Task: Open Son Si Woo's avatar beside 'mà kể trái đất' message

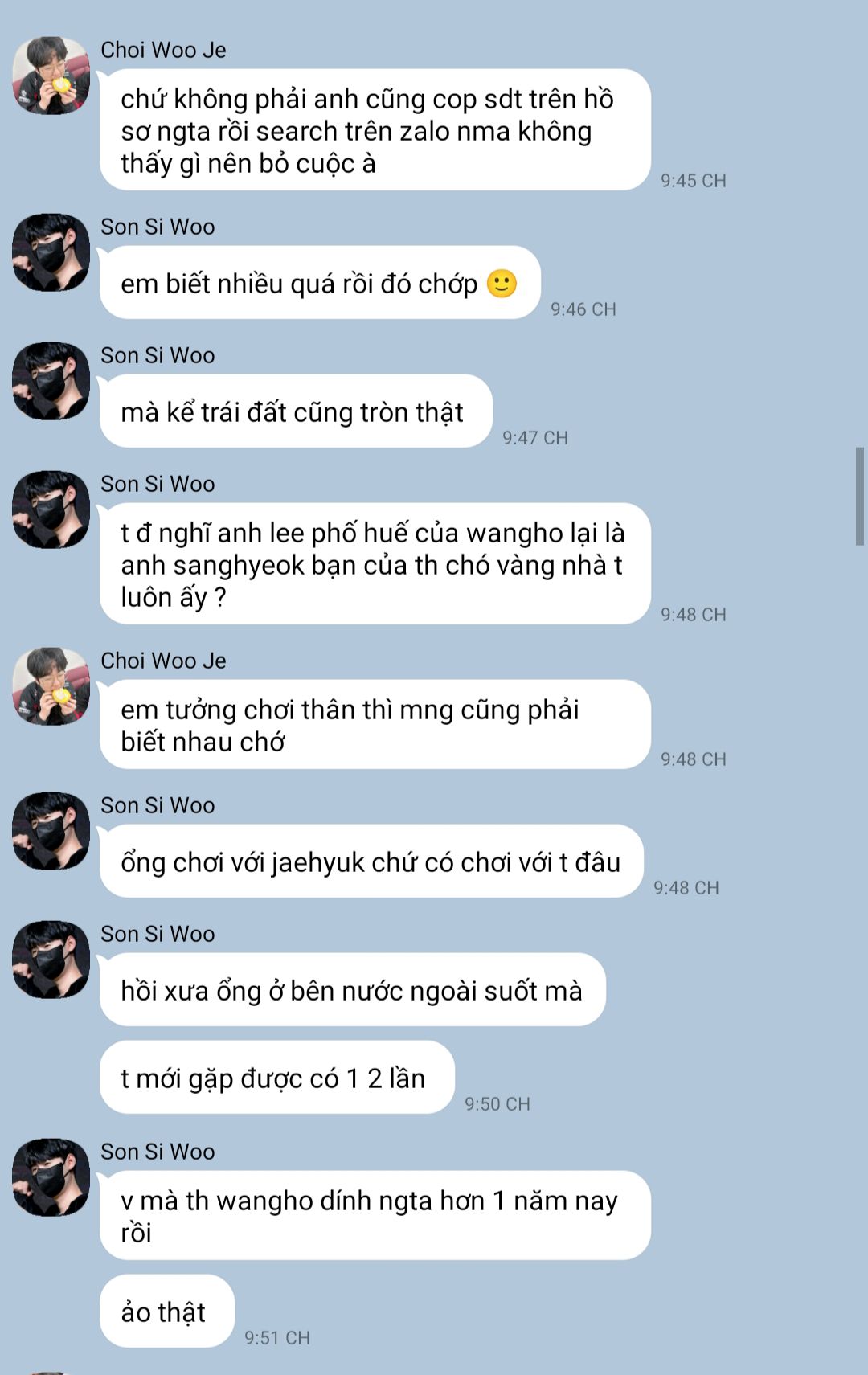Action: click(51, 381)
